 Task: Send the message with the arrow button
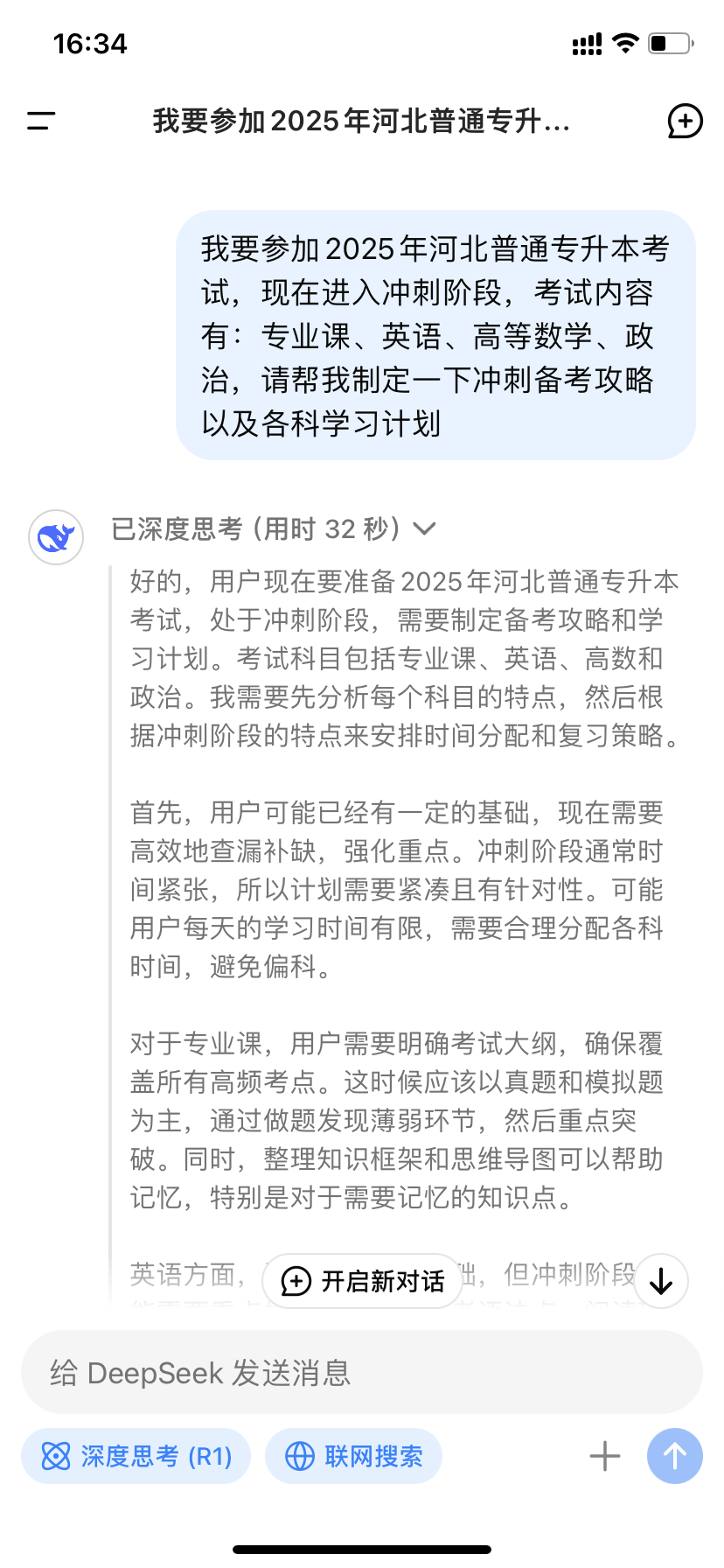674,1456
